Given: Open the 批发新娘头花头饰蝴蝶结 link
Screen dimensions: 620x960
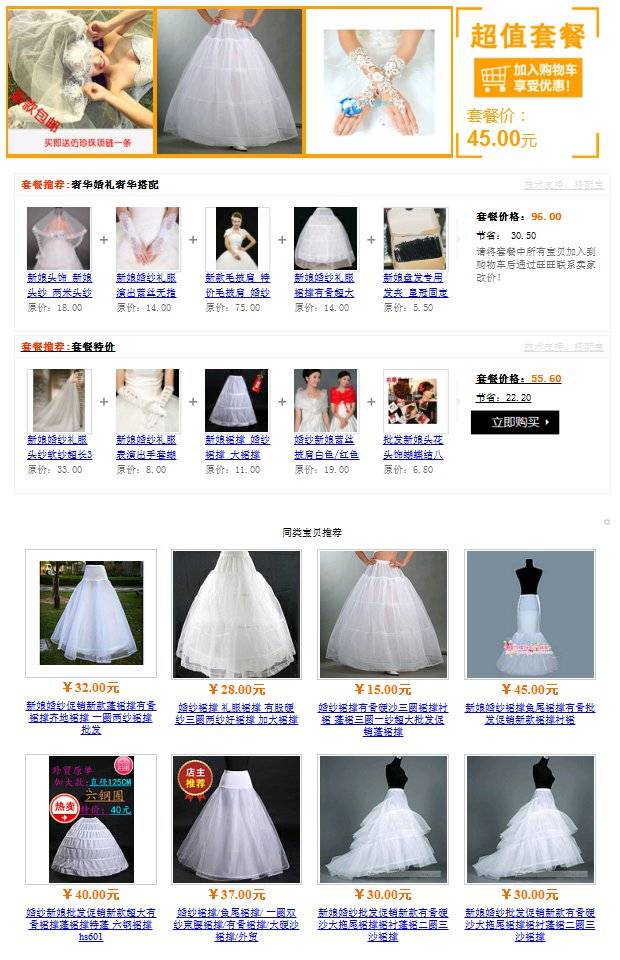Looking at the screenshot, I should [x=413, y=448].
